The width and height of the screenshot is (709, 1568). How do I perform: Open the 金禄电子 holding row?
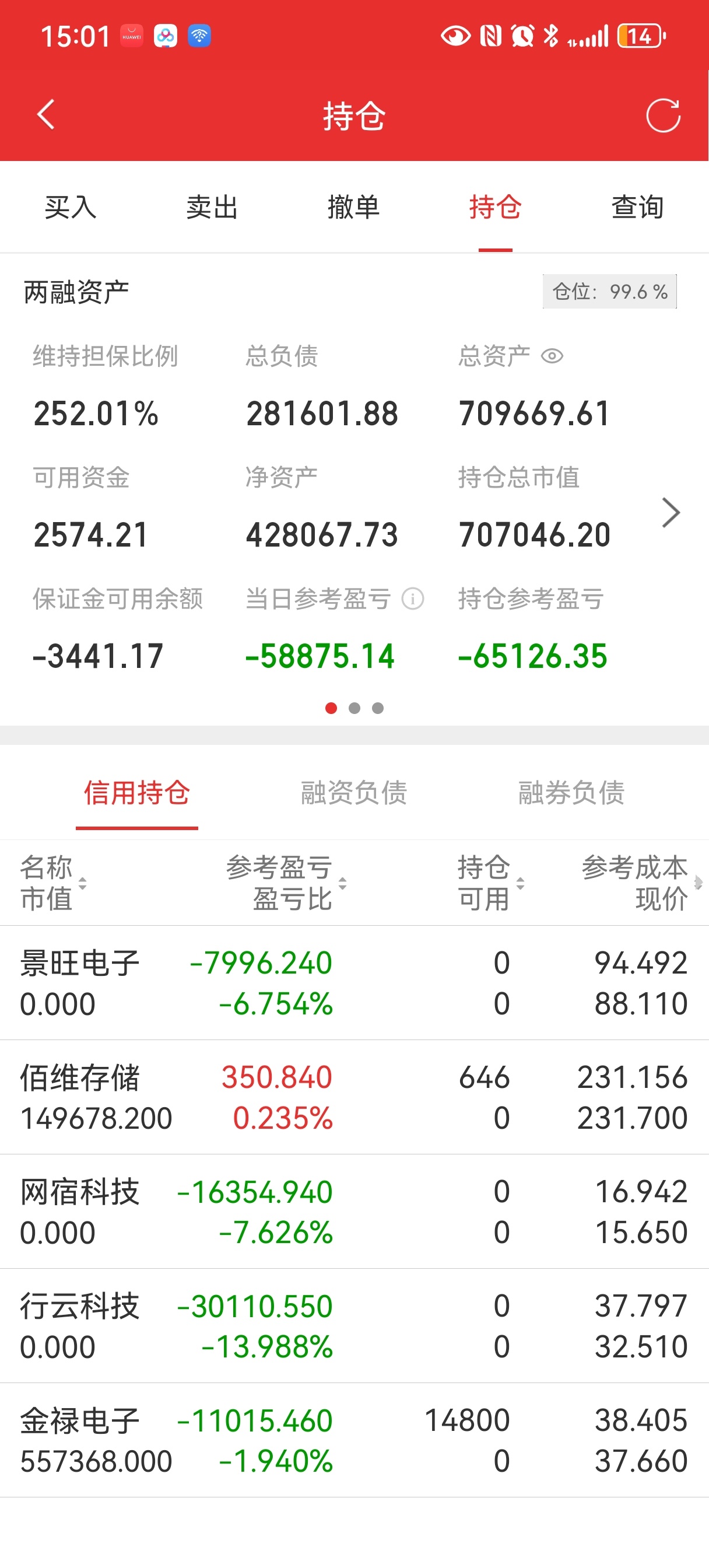tap(354, 1441)
